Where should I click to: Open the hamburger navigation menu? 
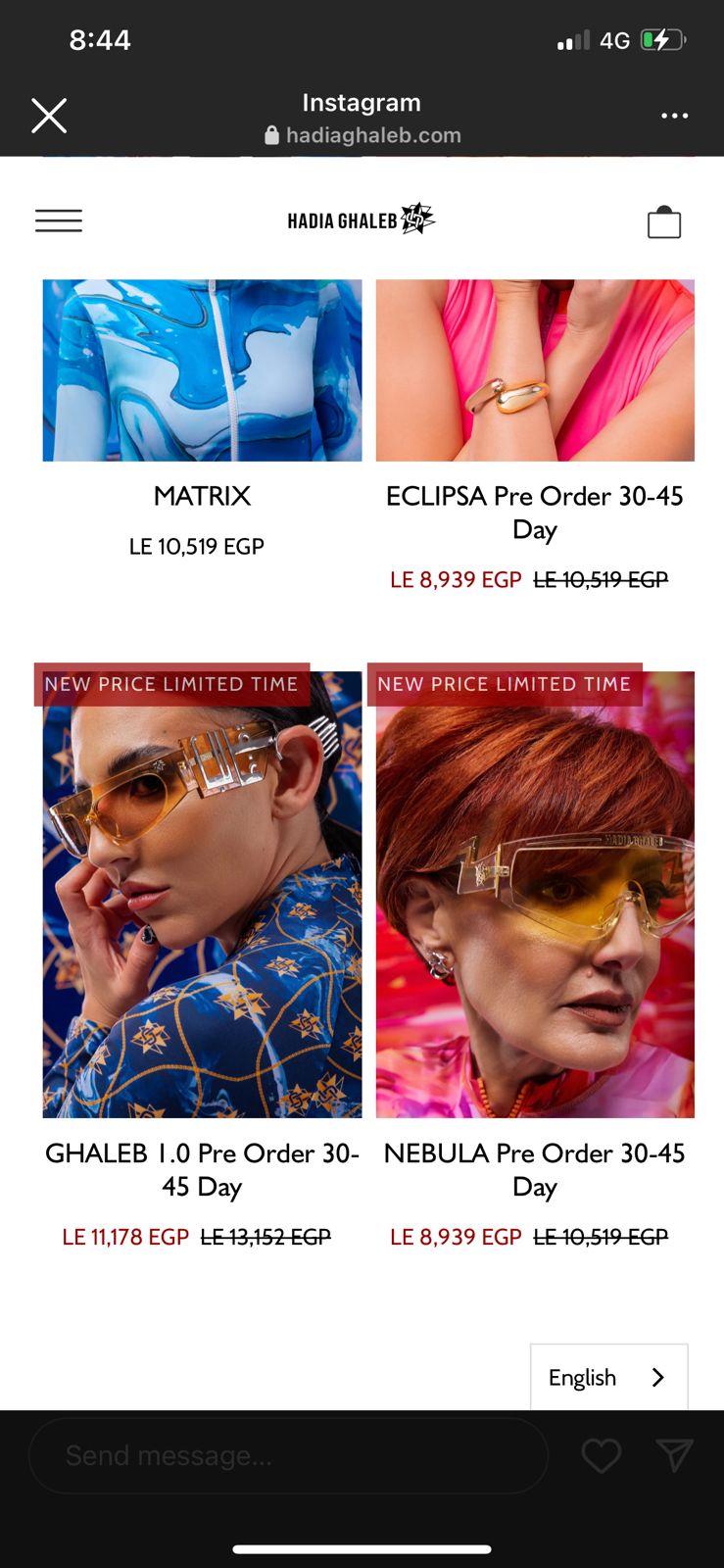(59, 220)
